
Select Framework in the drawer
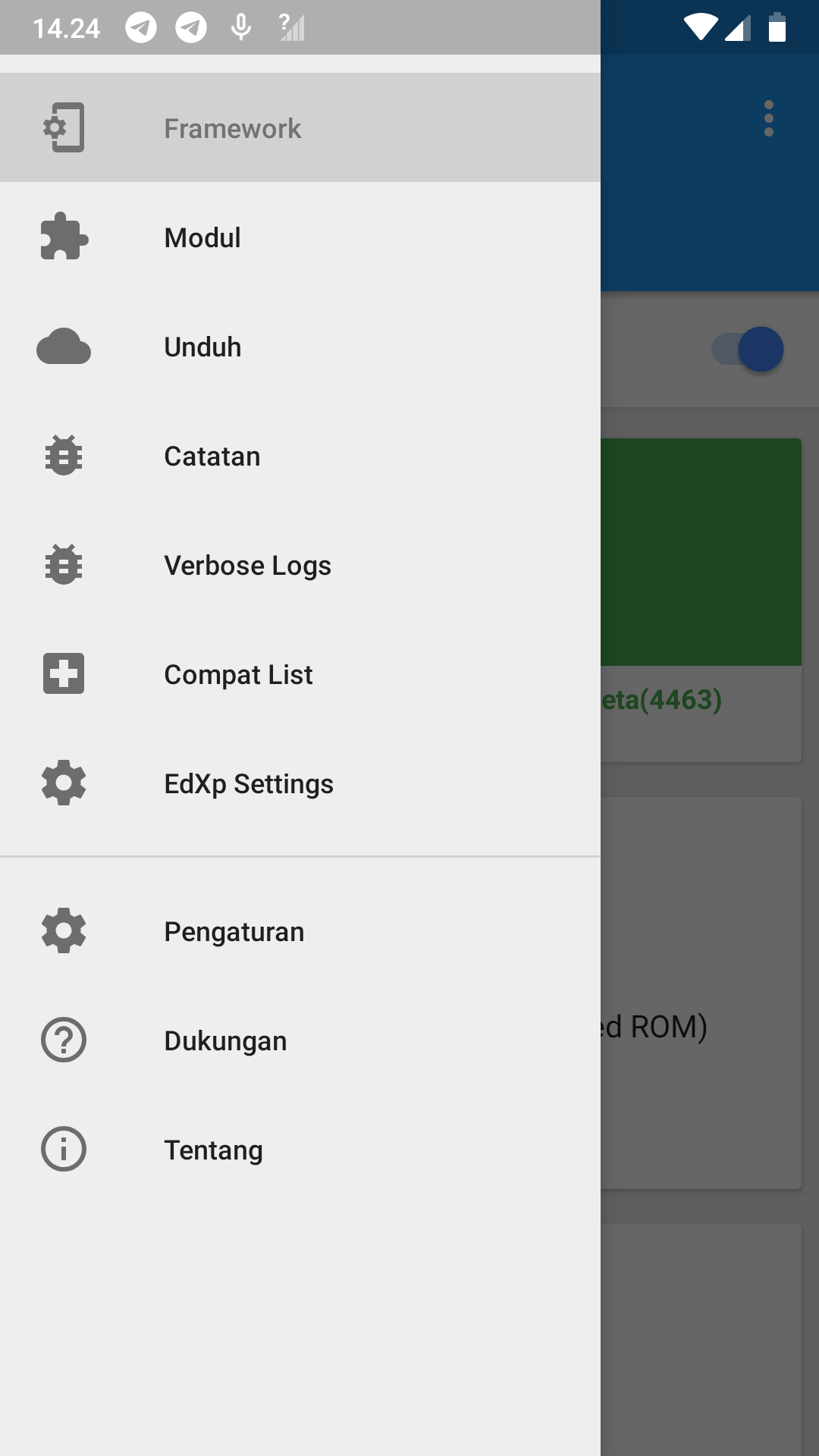(x=300, y=127)
